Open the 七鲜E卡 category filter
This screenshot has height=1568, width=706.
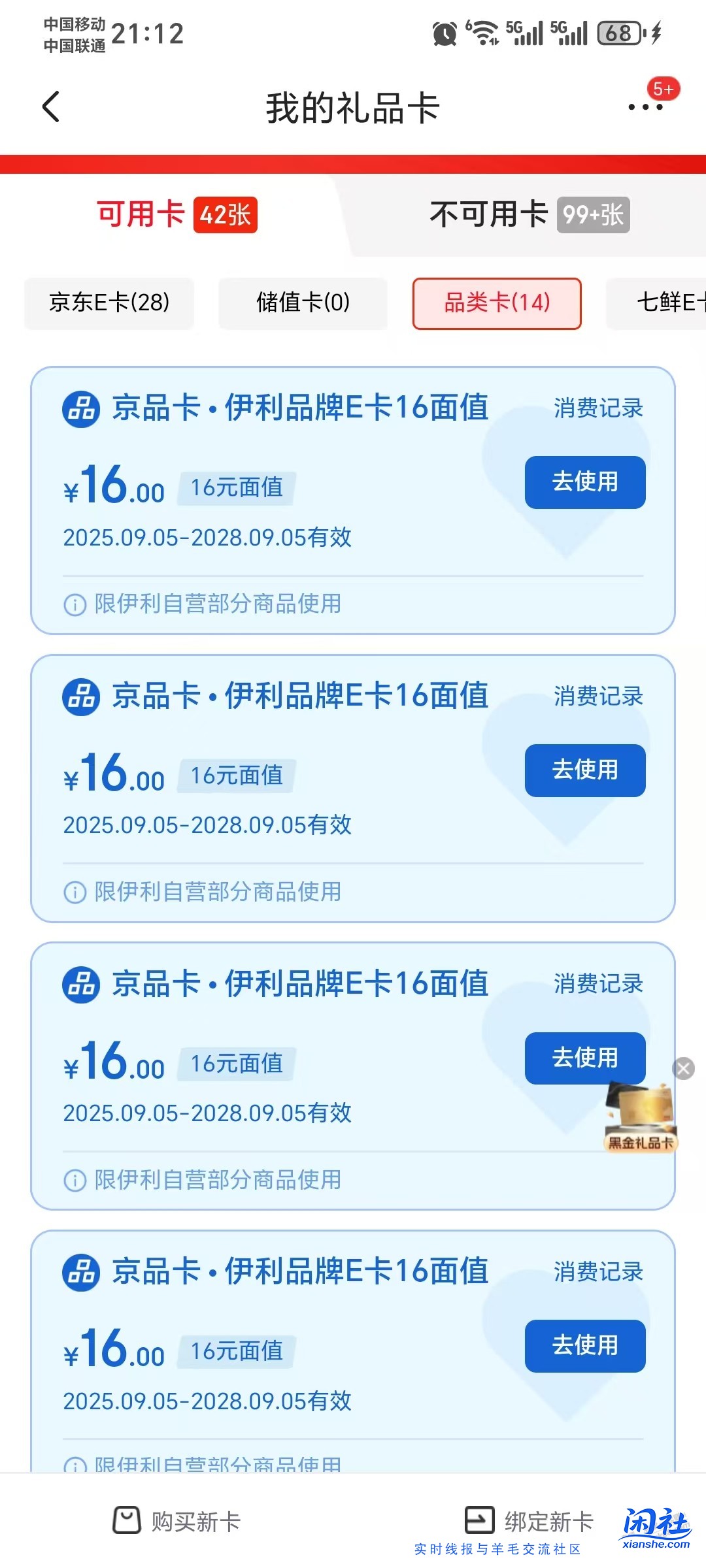[667, 303]
